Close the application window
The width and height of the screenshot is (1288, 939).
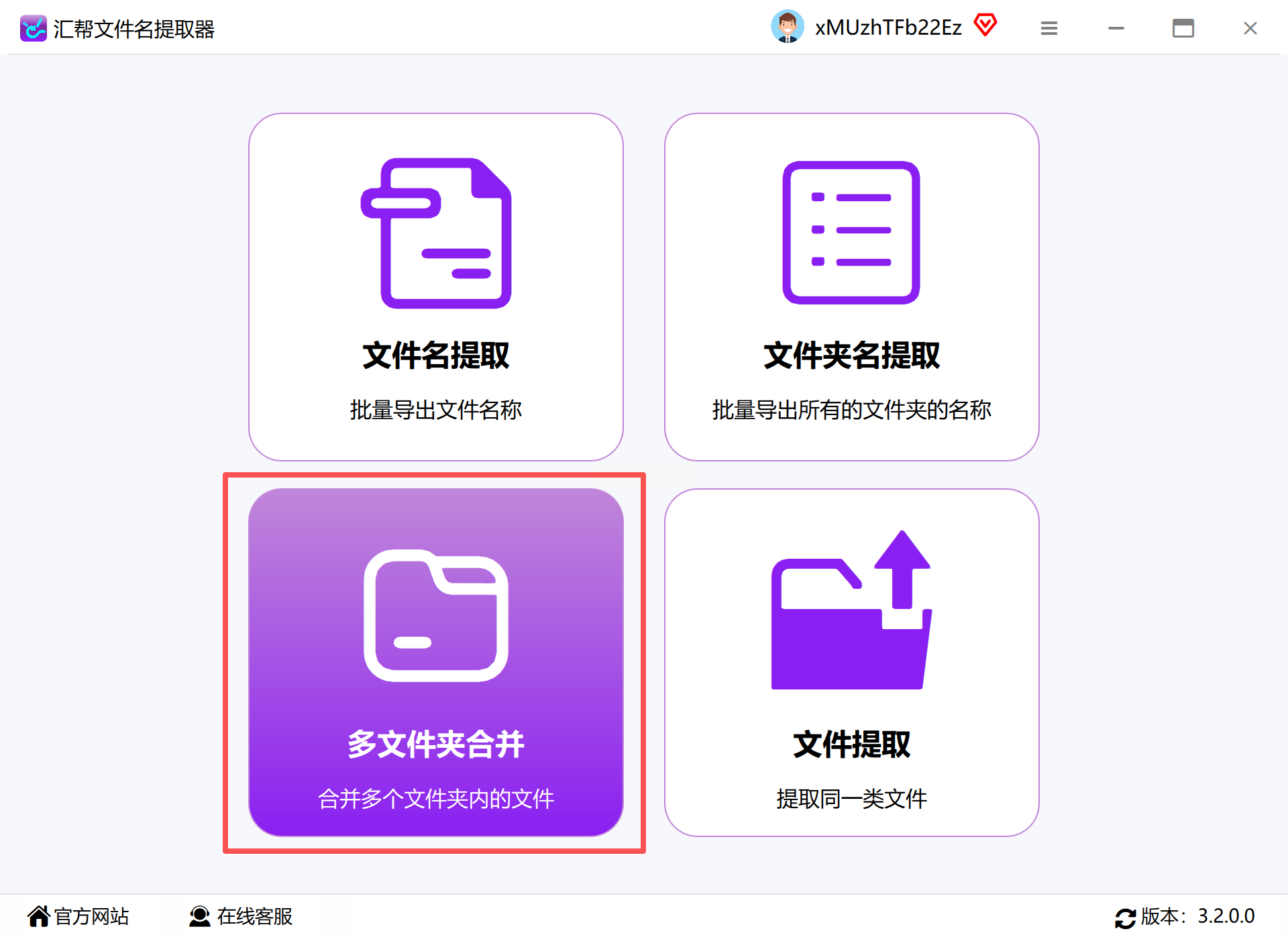click(x=1250, y=28)
